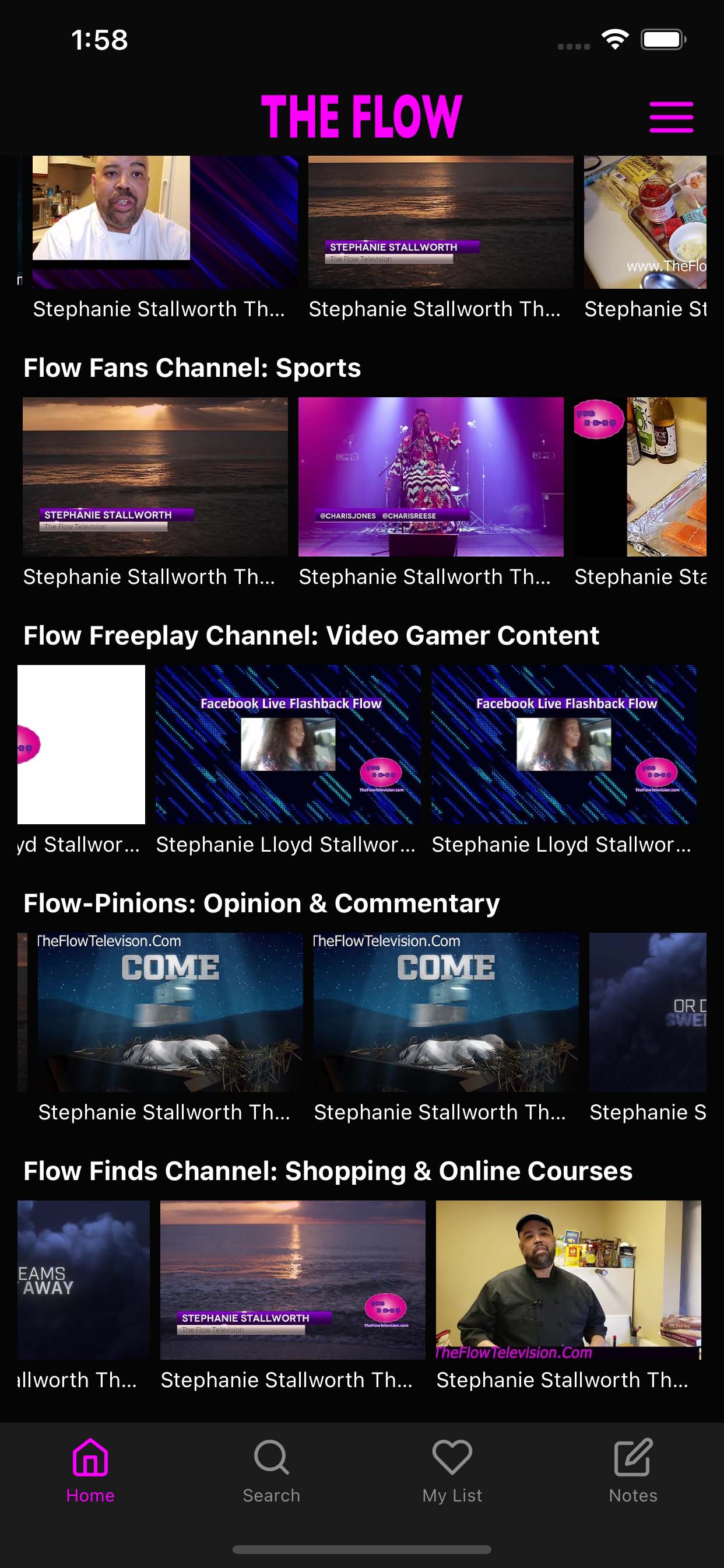Open the chef-in-white-coat video in the top row
The height and width of the screenshot is (1568, 724).
coord(165,222)
